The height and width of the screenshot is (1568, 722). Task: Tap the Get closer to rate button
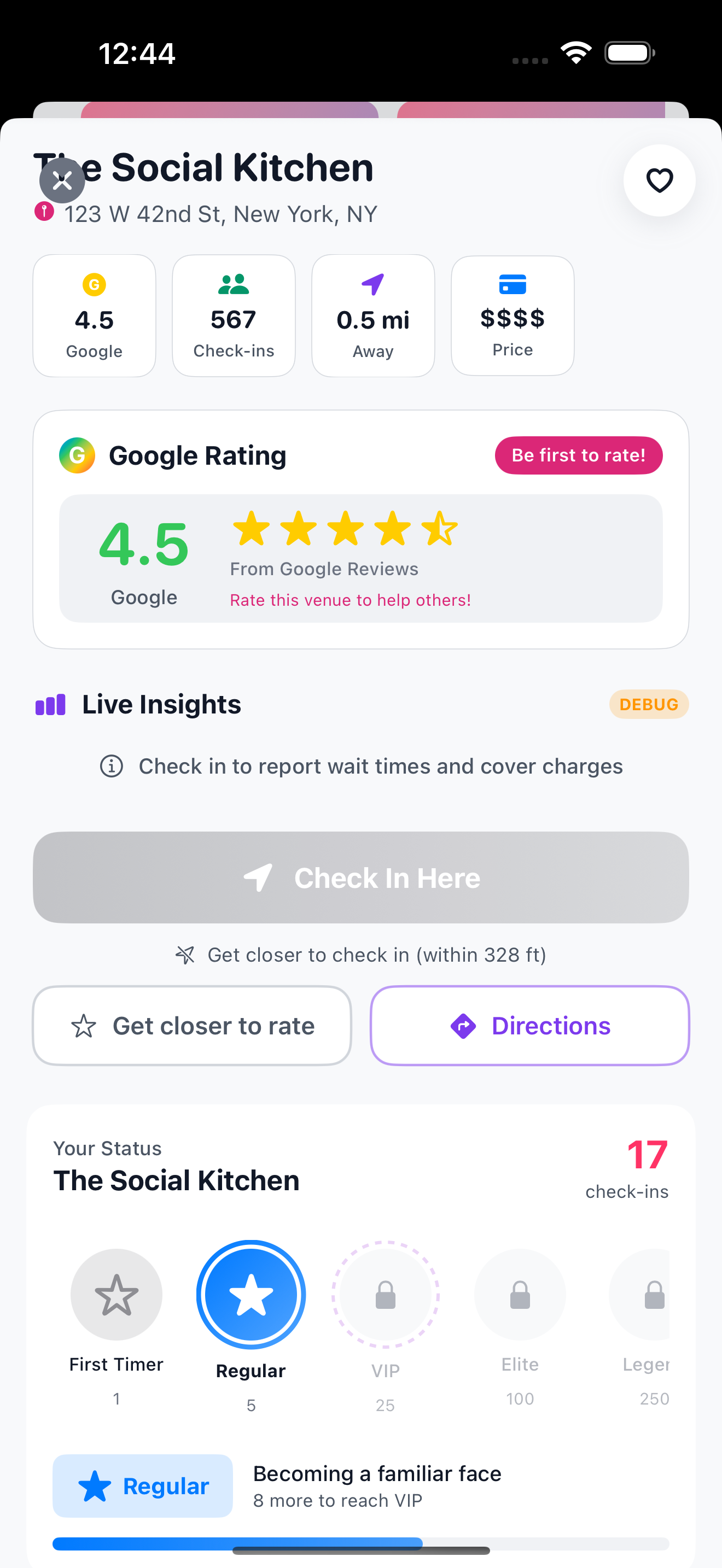[193, 1026]
